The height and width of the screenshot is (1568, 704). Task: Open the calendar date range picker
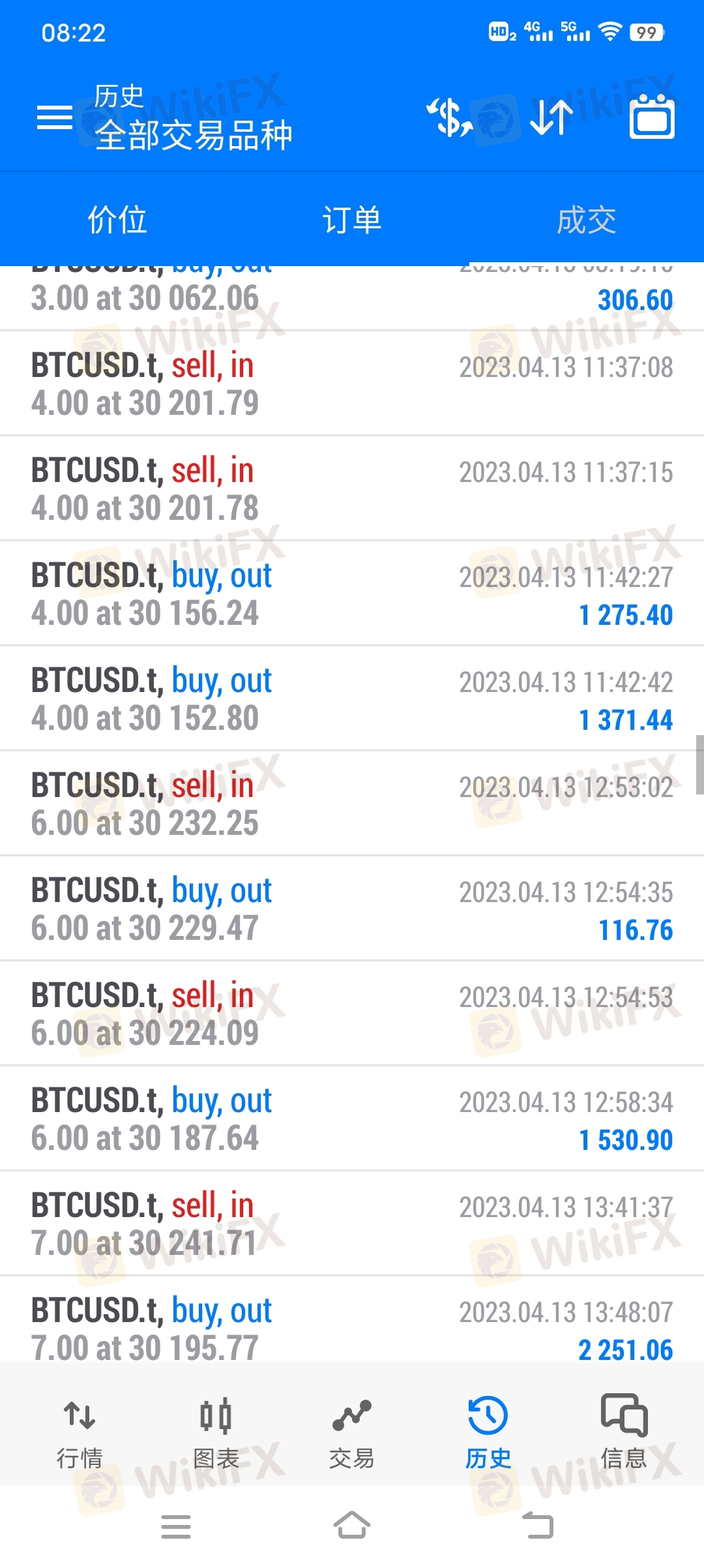(652, 118)
